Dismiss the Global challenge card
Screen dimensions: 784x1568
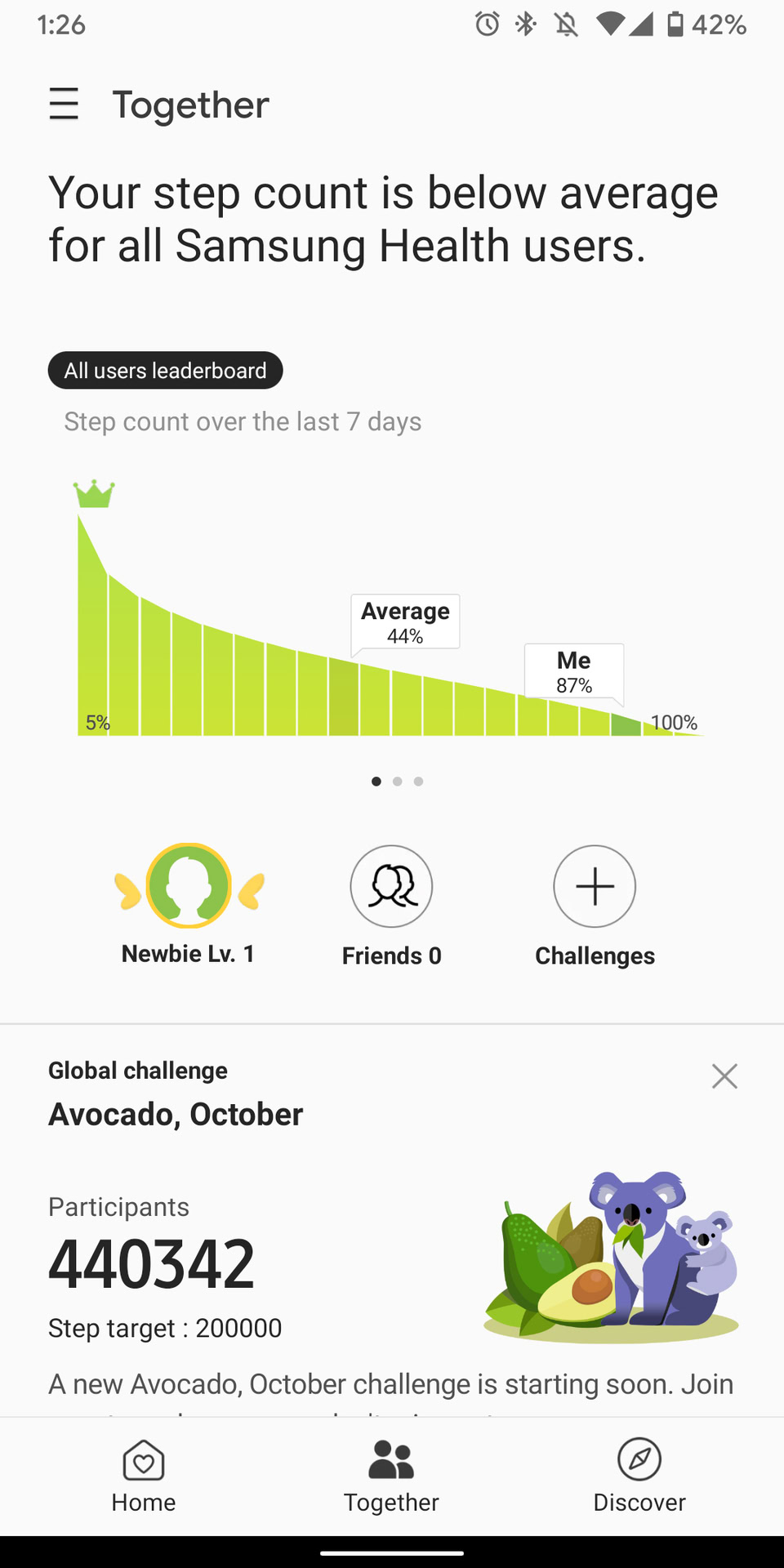(724, 1076)
